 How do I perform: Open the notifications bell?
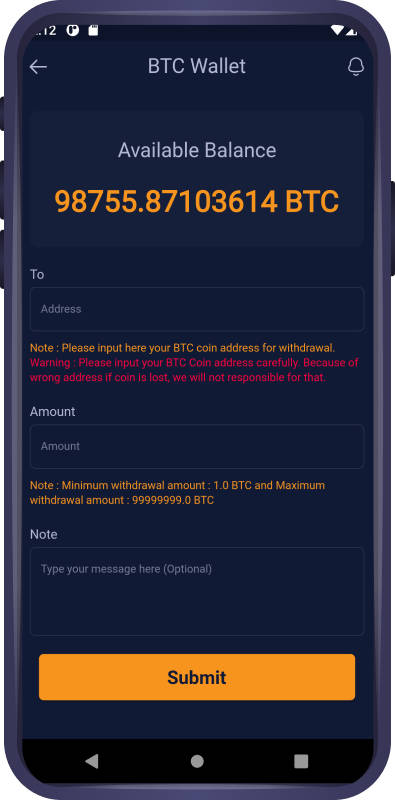tap(356, 67)
